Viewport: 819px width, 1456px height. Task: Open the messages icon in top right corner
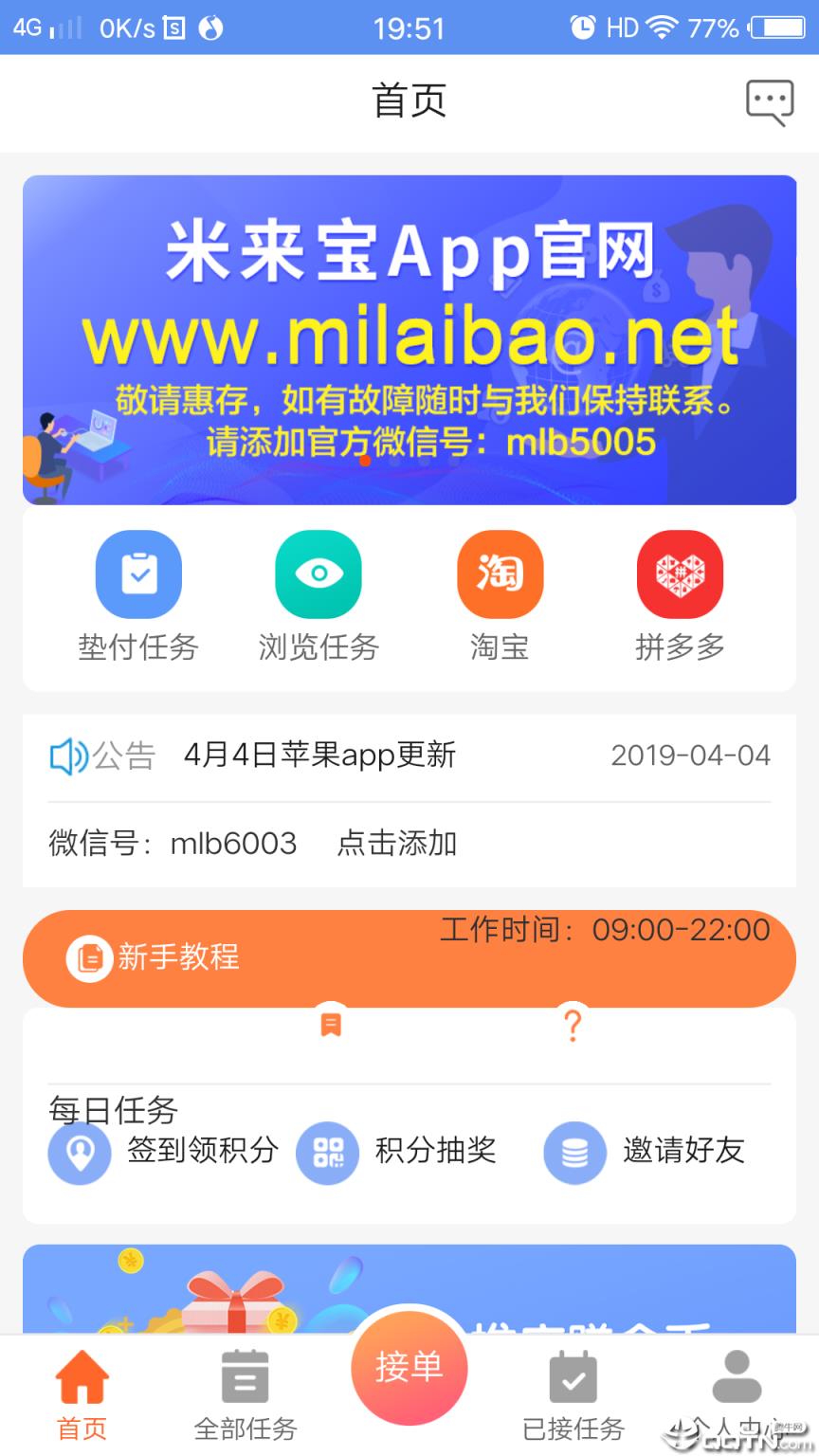770,100
